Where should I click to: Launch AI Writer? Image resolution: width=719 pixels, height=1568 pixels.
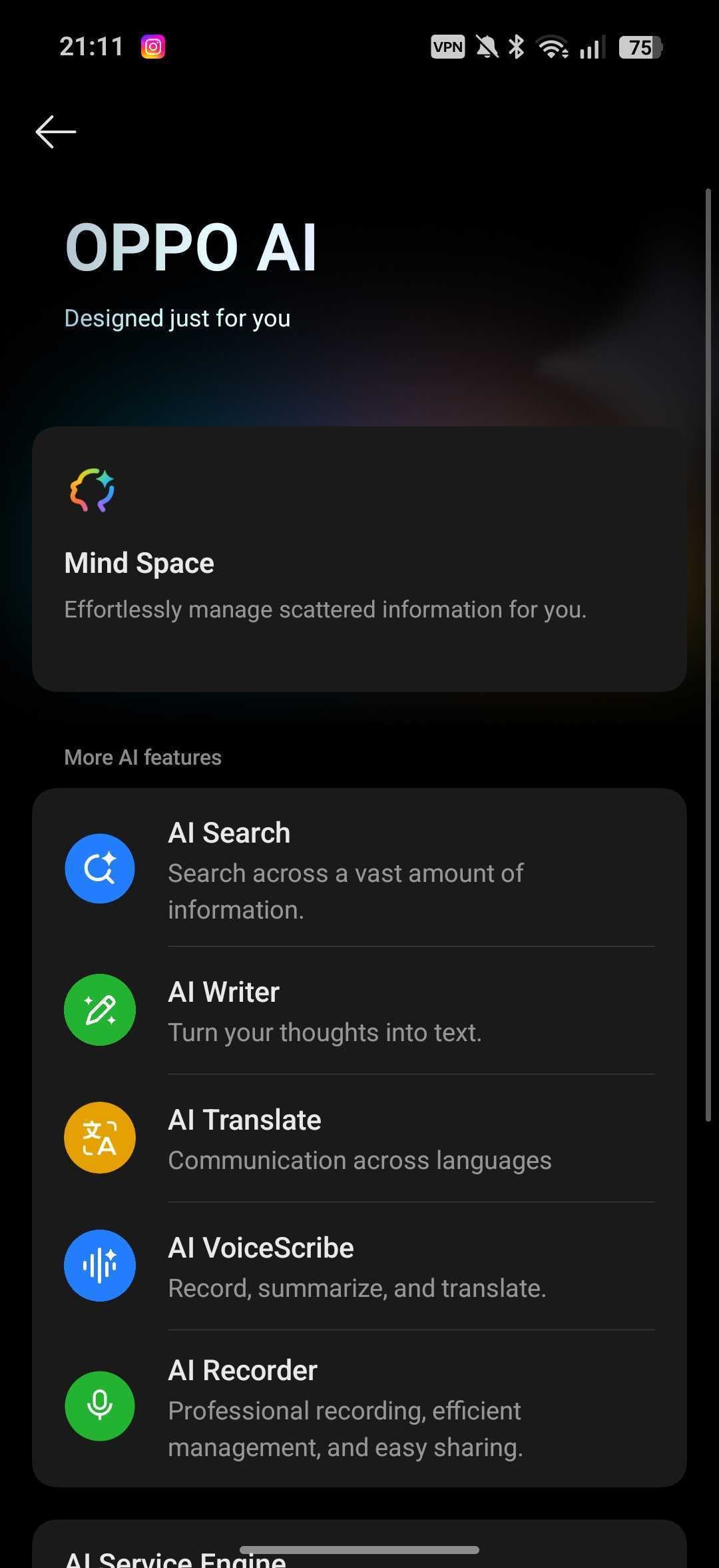tap(359, 1010)
